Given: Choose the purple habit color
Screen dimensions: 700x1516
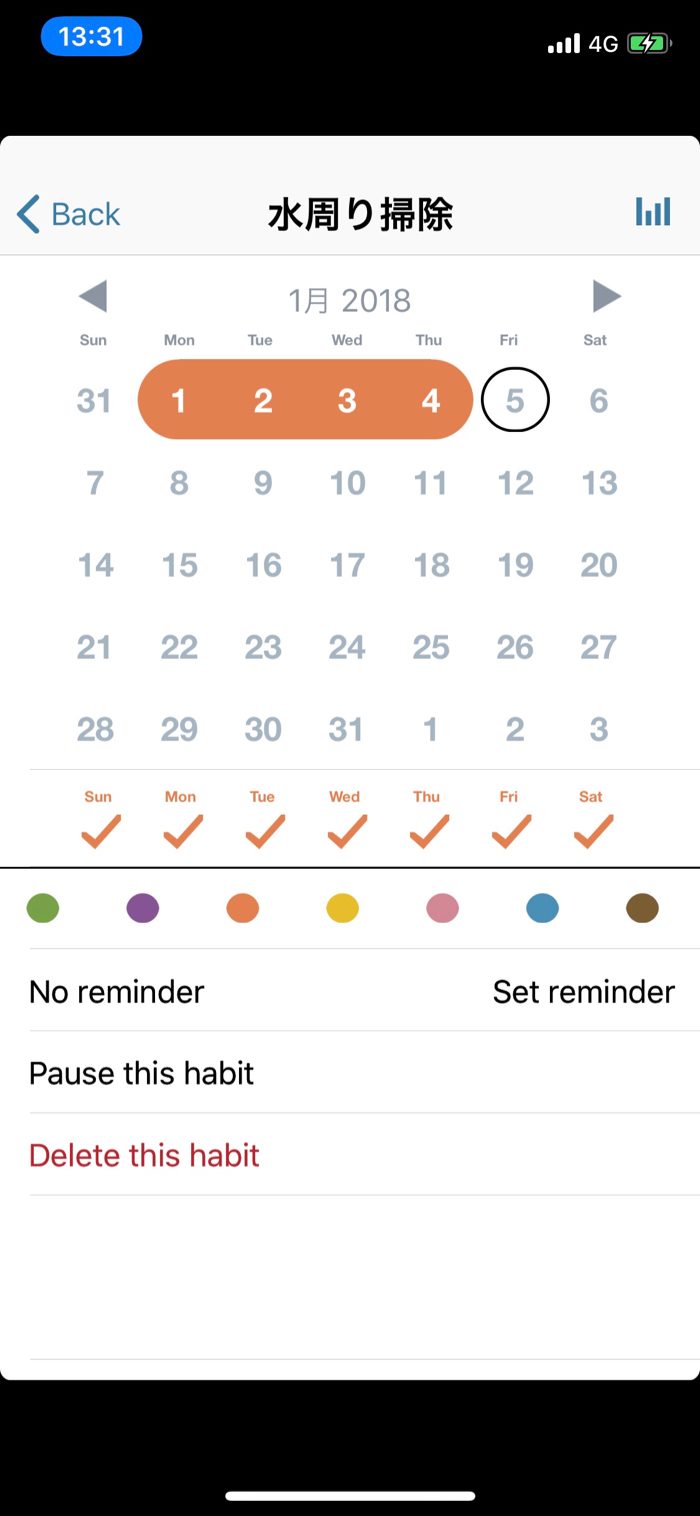Looking at the screenshot, I should (143, 909).
